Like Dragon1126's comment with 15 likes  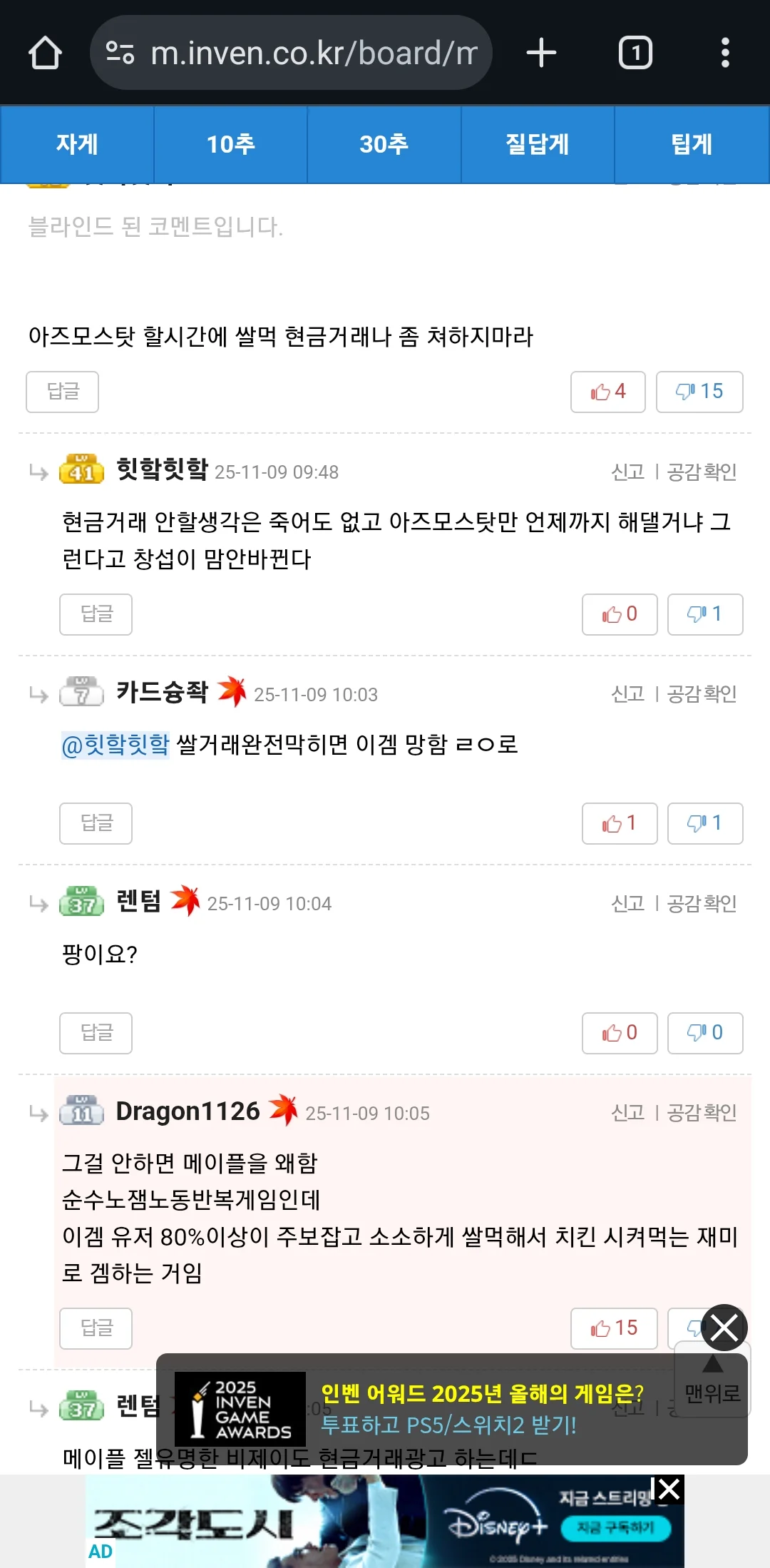click(x=613, y=1328)
